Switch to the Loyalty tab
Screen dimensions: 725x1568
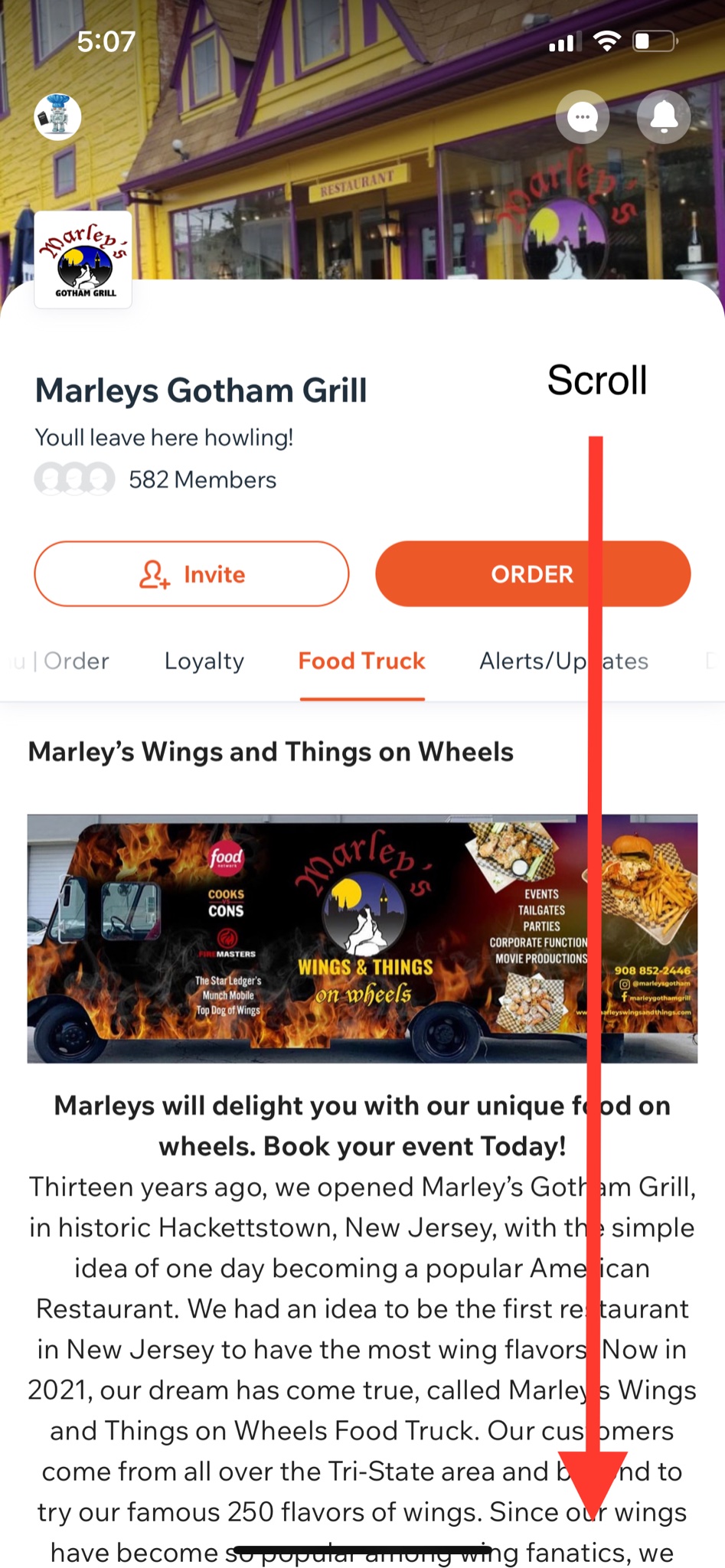tap(204, 661)
